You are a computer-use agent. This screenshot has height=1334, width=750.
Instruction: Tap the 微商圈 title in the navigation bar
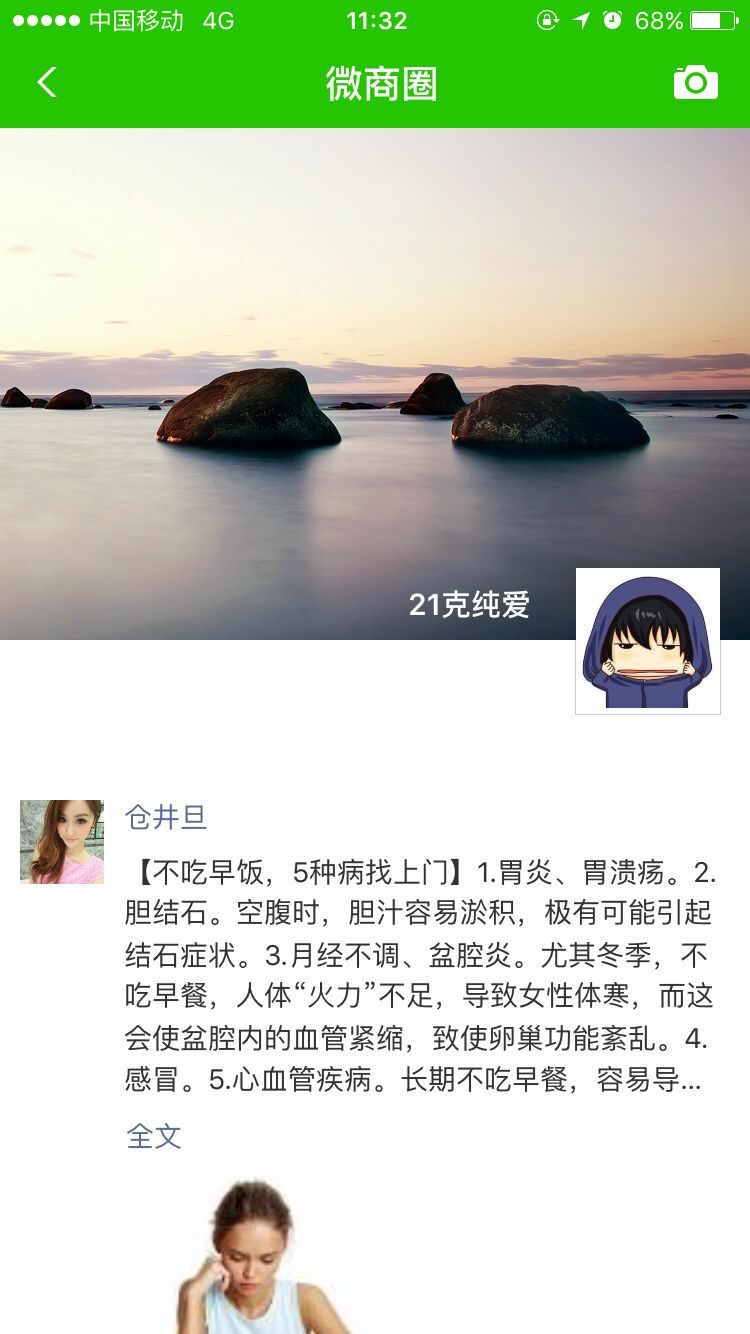coord(375,82)
